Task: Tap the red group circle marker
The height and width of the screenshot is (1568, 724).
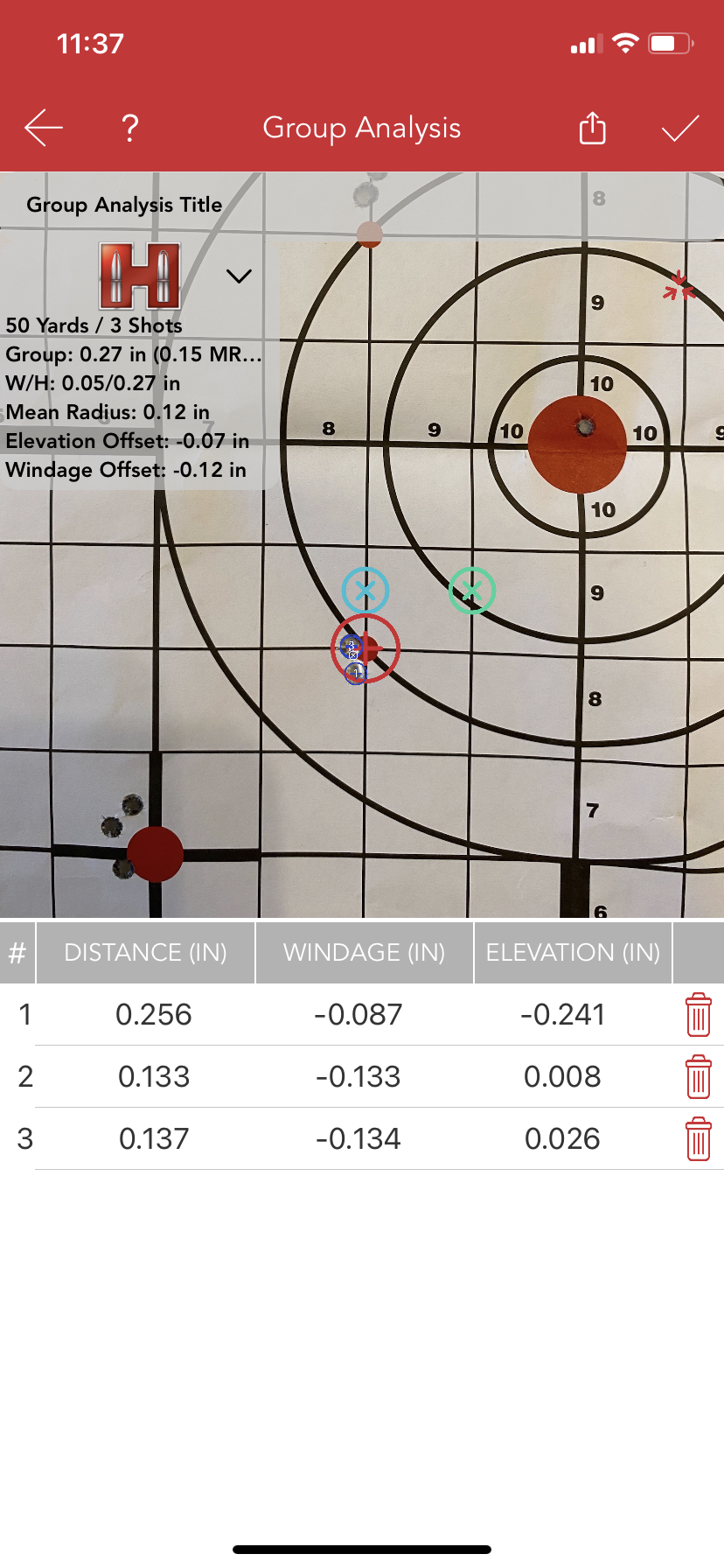Action: coord(367,648)
